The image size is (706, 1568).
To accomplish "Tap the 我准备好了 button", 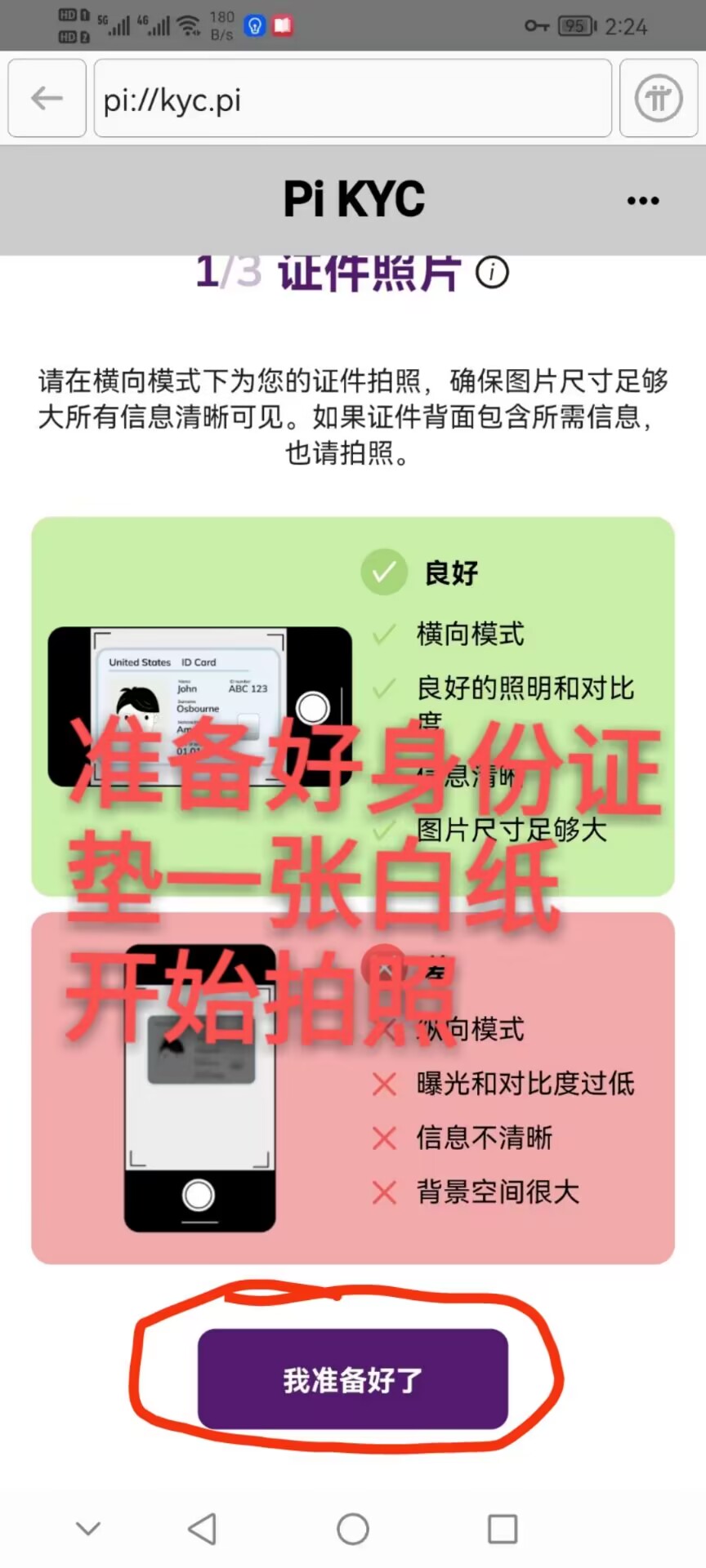I will (352, 1379).
